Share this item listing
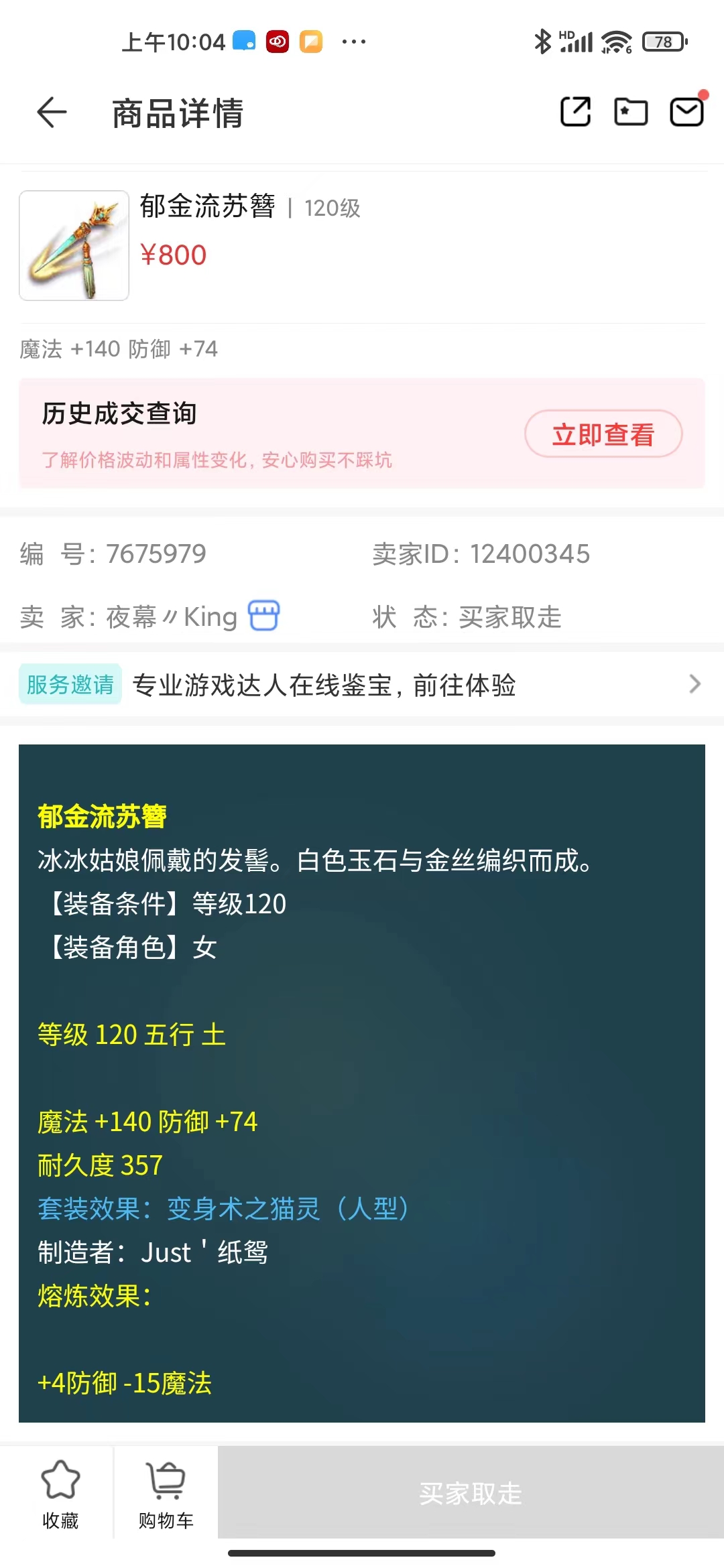 click(575, 112)
